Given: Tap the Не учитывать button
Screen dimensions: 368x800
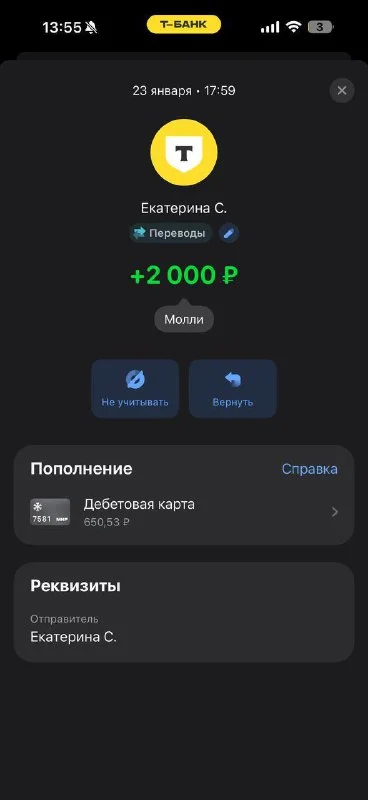Looking at the screenshot, I should (x=135, y=389).
